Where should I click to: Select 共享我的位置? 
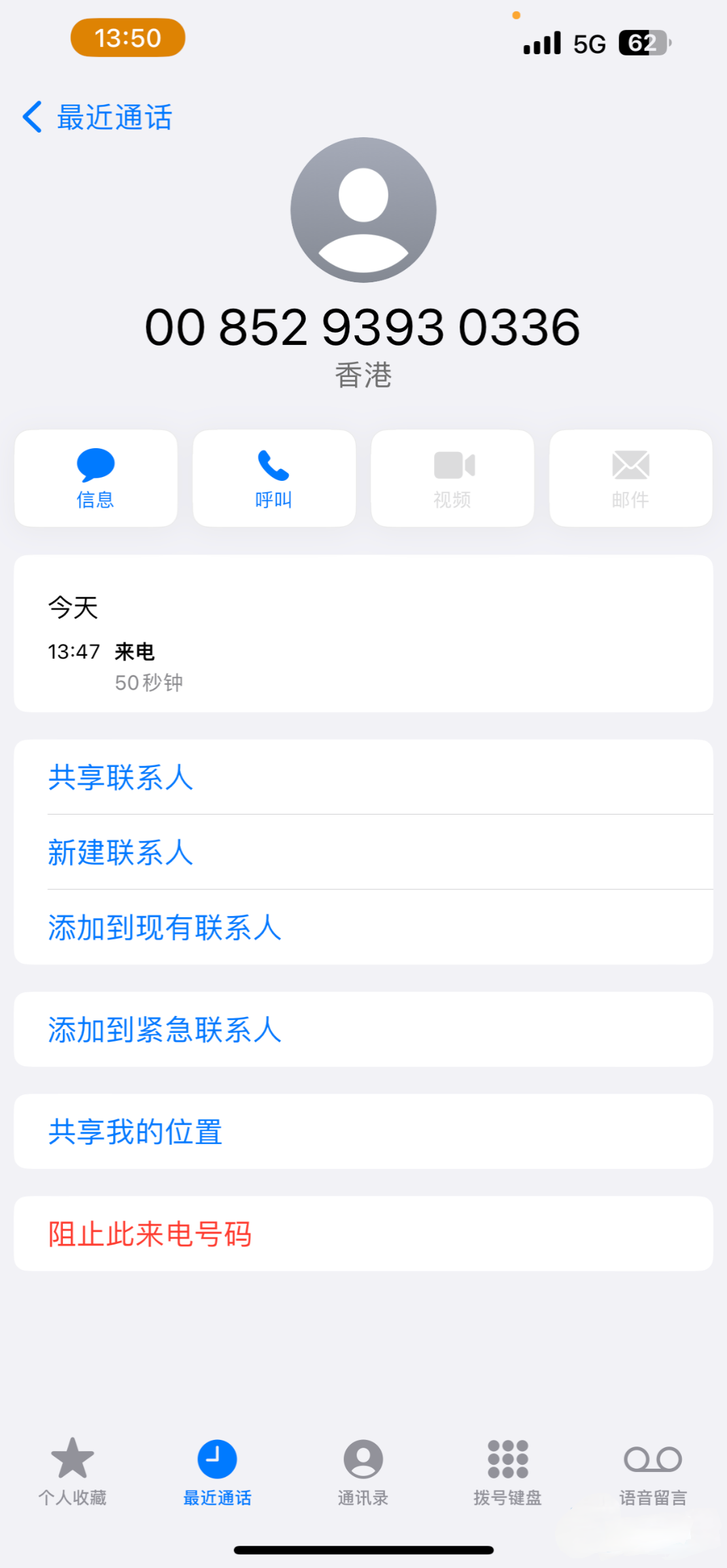point(135,1132)
